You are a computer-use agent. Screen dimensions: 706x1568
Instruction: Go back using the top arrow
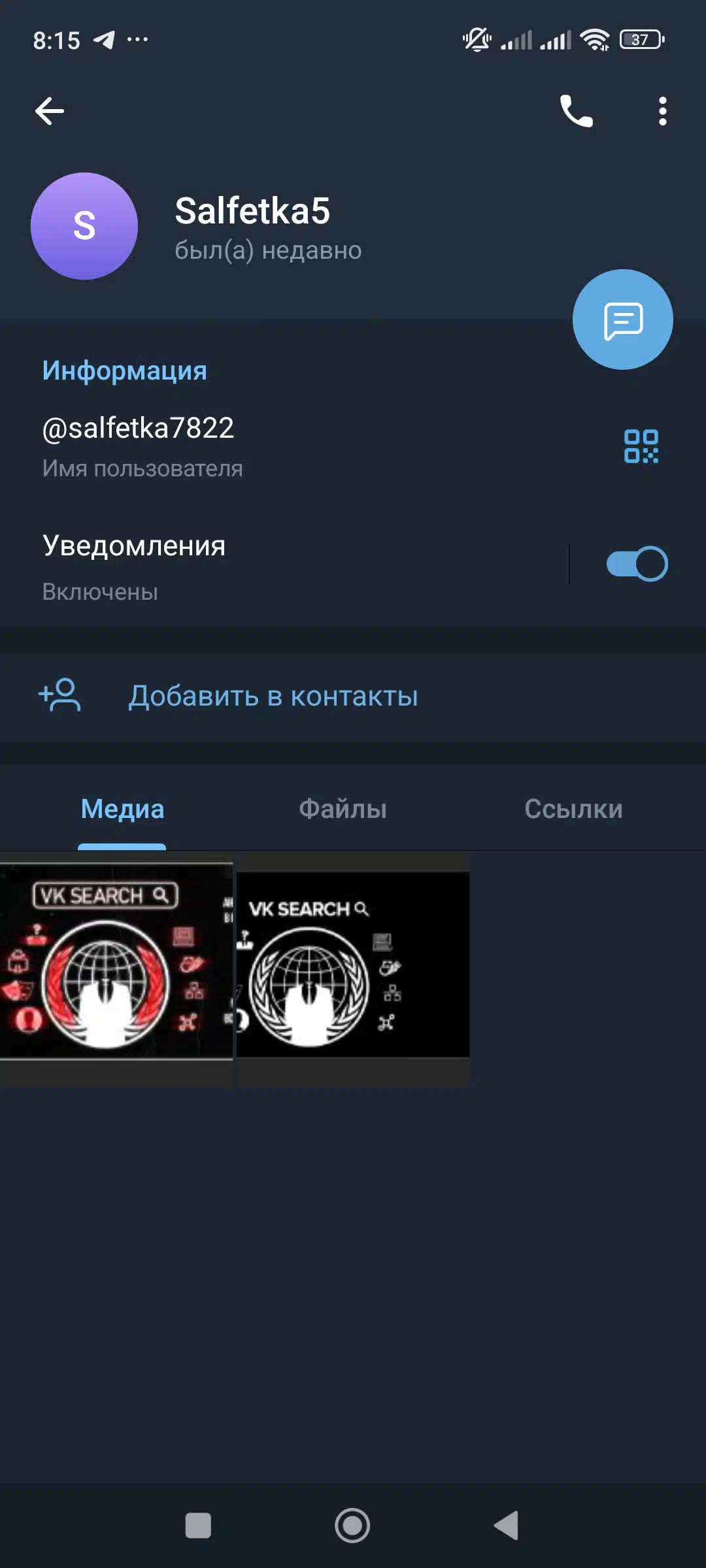[50, 111]
